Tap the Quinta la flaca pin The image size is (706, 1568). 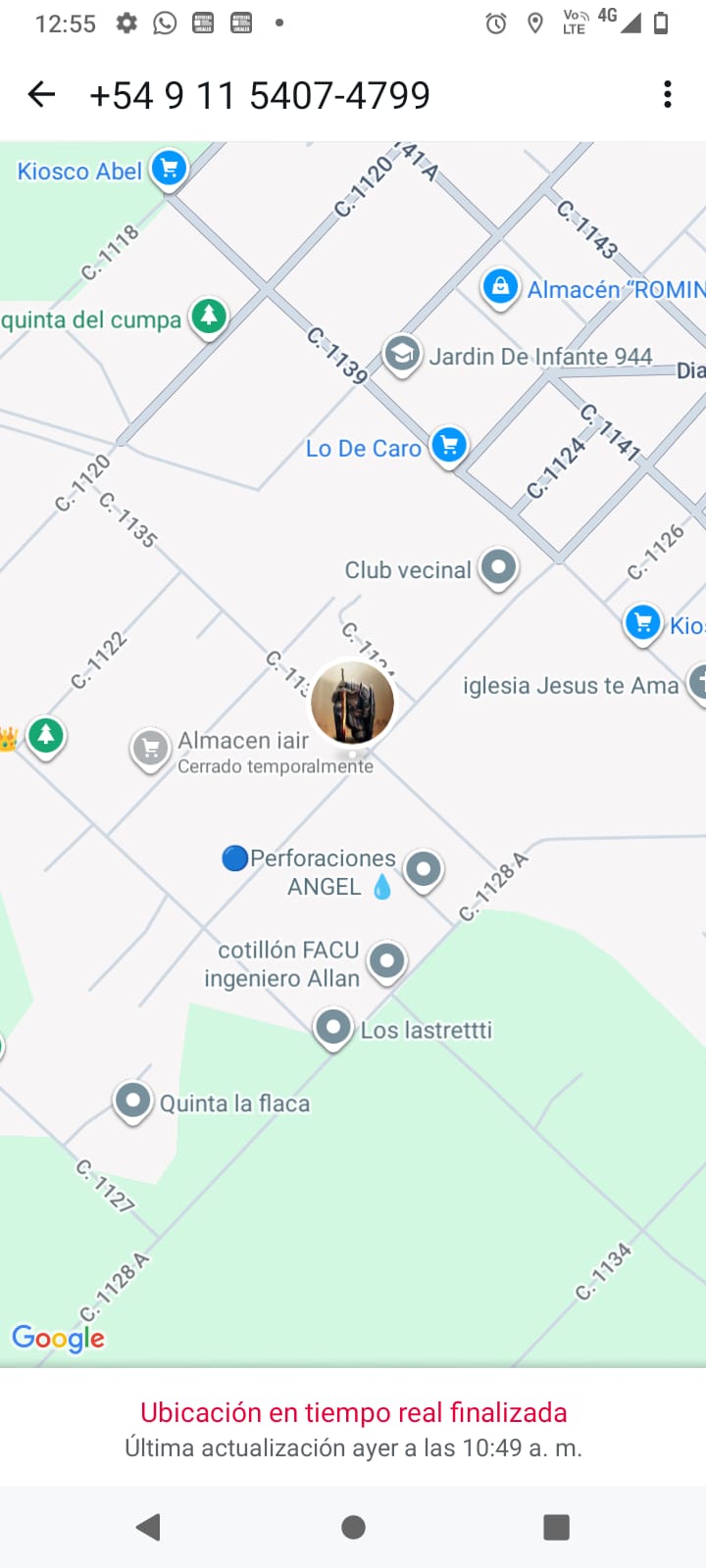point(132,1101)
